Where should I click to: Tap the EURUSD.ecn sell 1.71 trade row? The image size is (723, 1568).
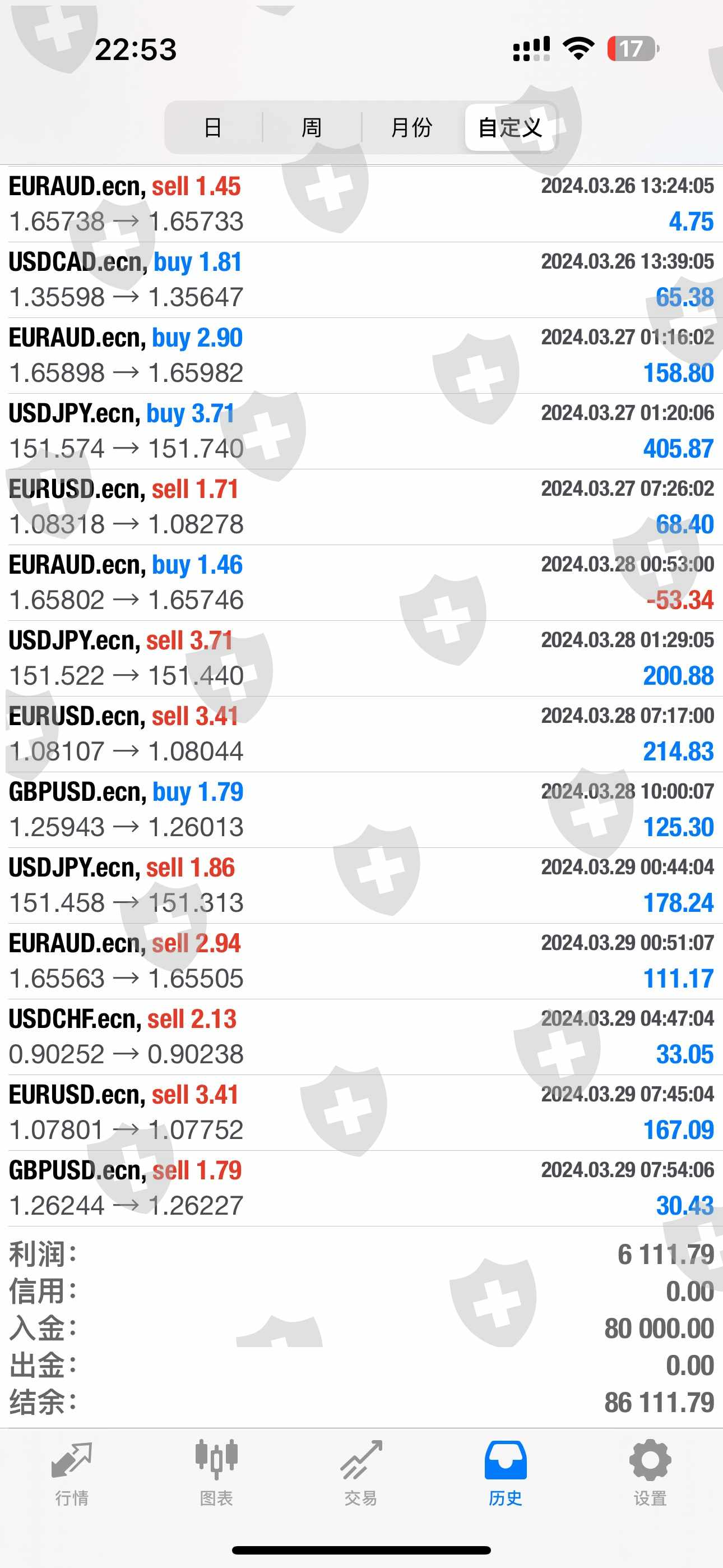coord(361,506)
